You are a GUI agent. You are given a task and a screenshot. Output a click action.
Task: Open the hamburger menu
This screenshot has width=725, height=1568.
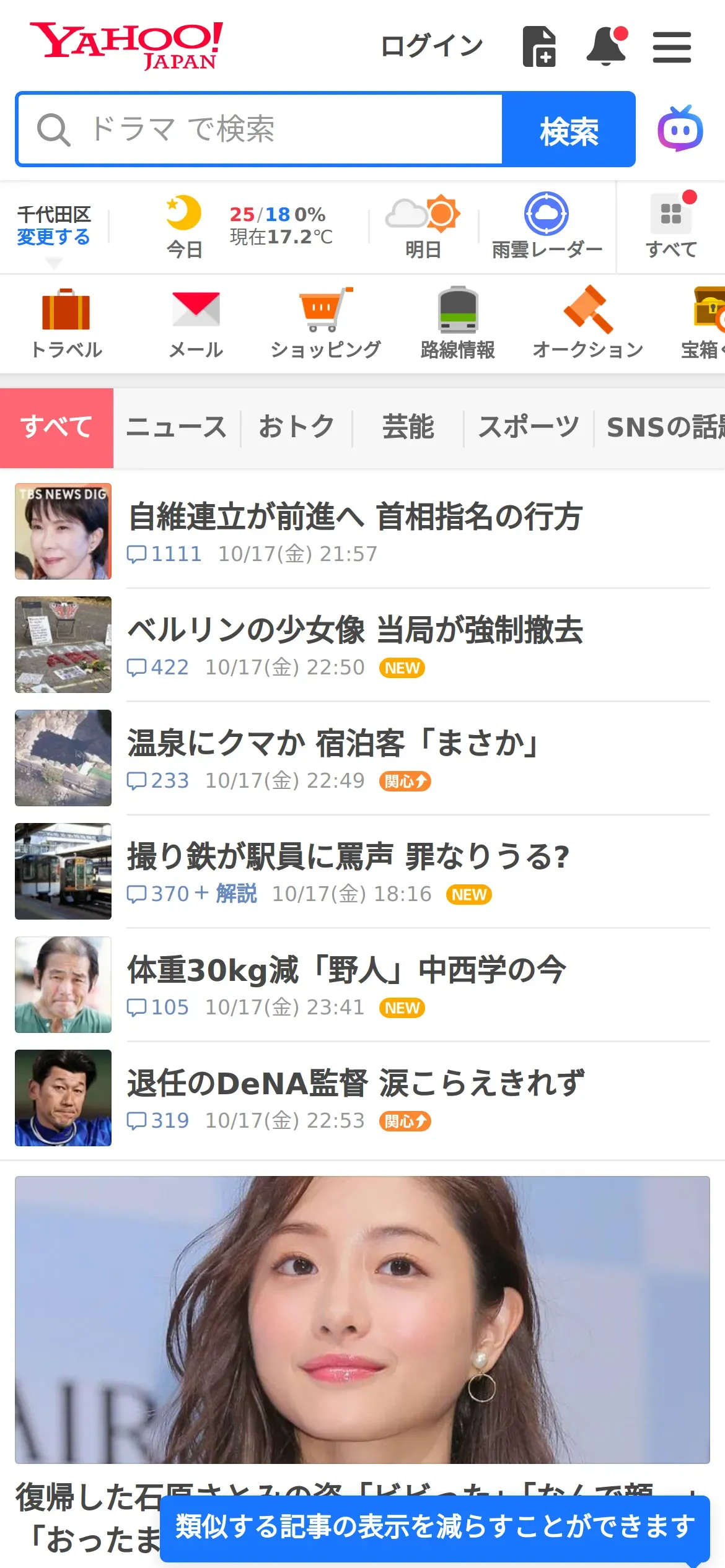click(x=672, y=48)
